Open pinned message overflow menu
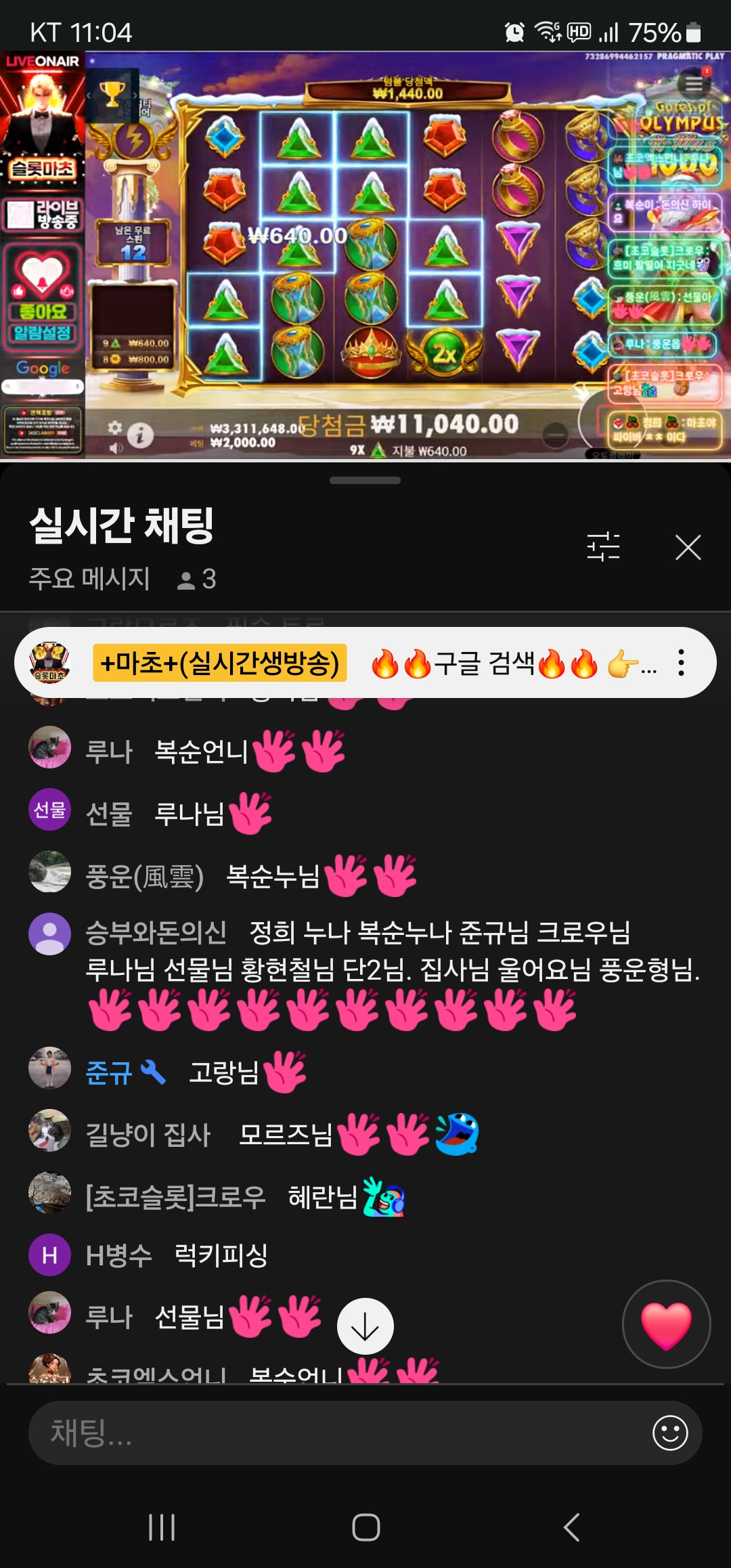The width and height of the screenshot is (731, 1568). (x=681, y=663)
